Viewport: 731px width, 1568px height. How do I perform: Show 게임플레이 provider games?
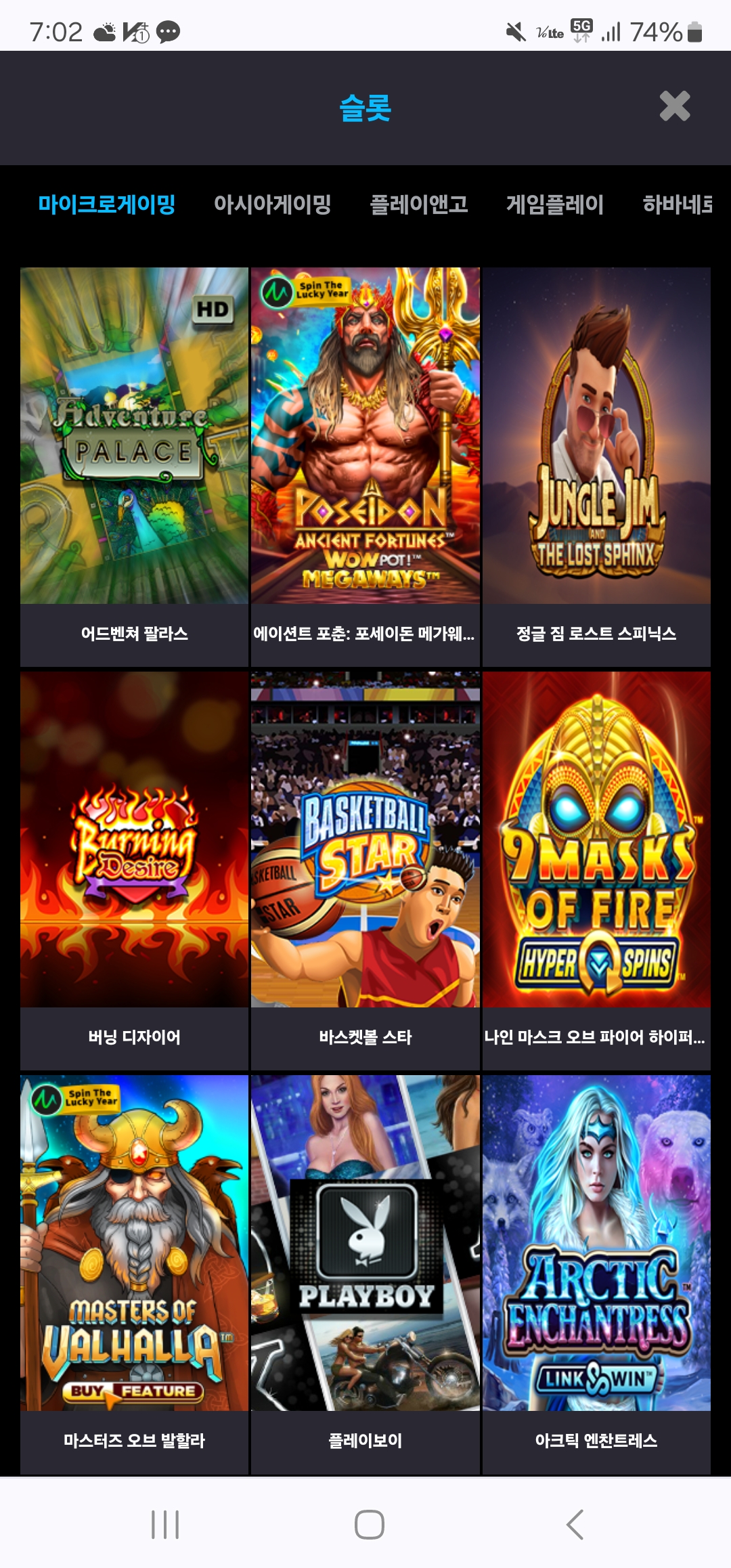555,204
